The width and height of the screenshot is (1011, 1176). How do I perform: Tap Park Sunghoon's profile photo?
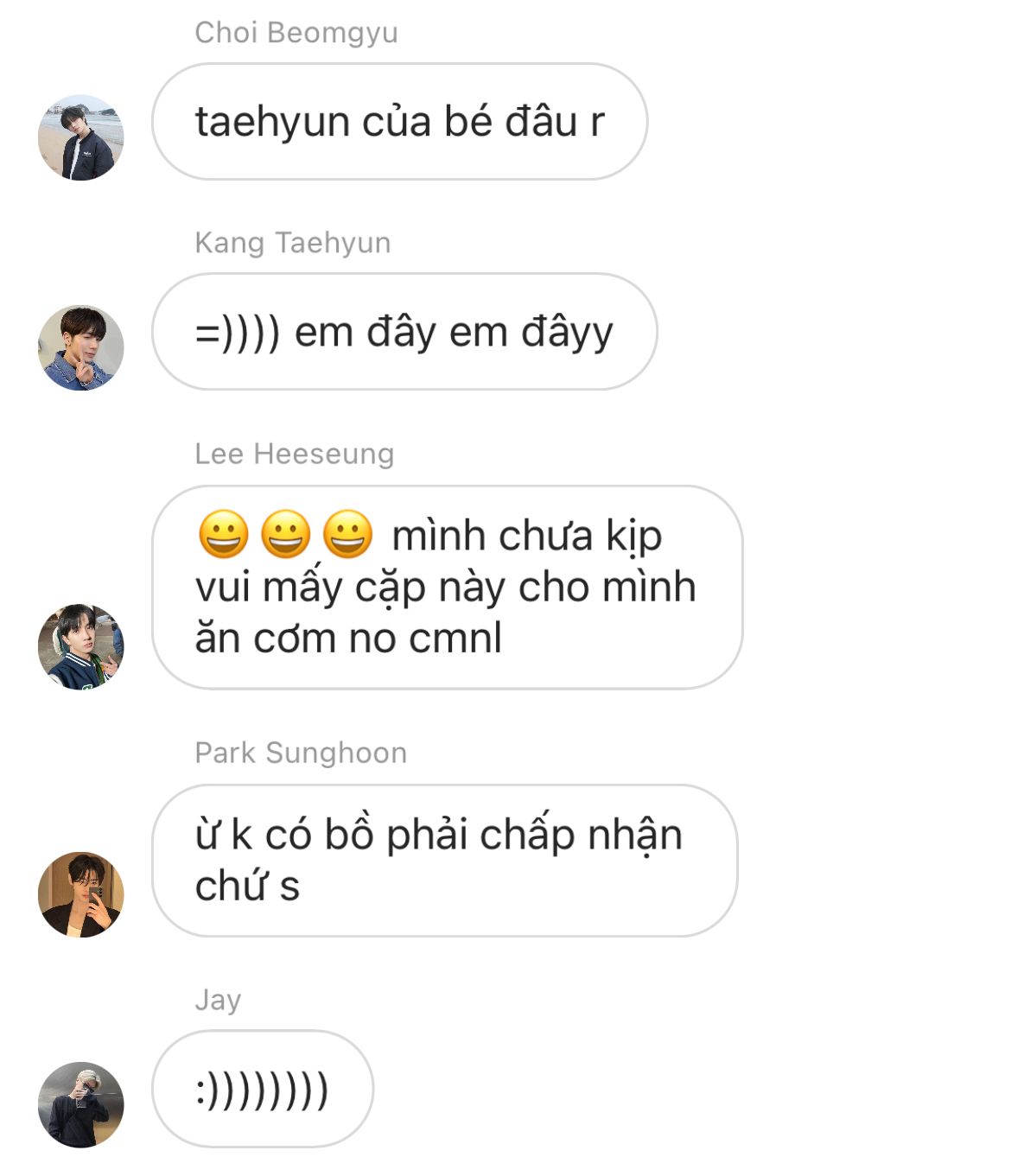pyautogui.click(x=81, y=894)
